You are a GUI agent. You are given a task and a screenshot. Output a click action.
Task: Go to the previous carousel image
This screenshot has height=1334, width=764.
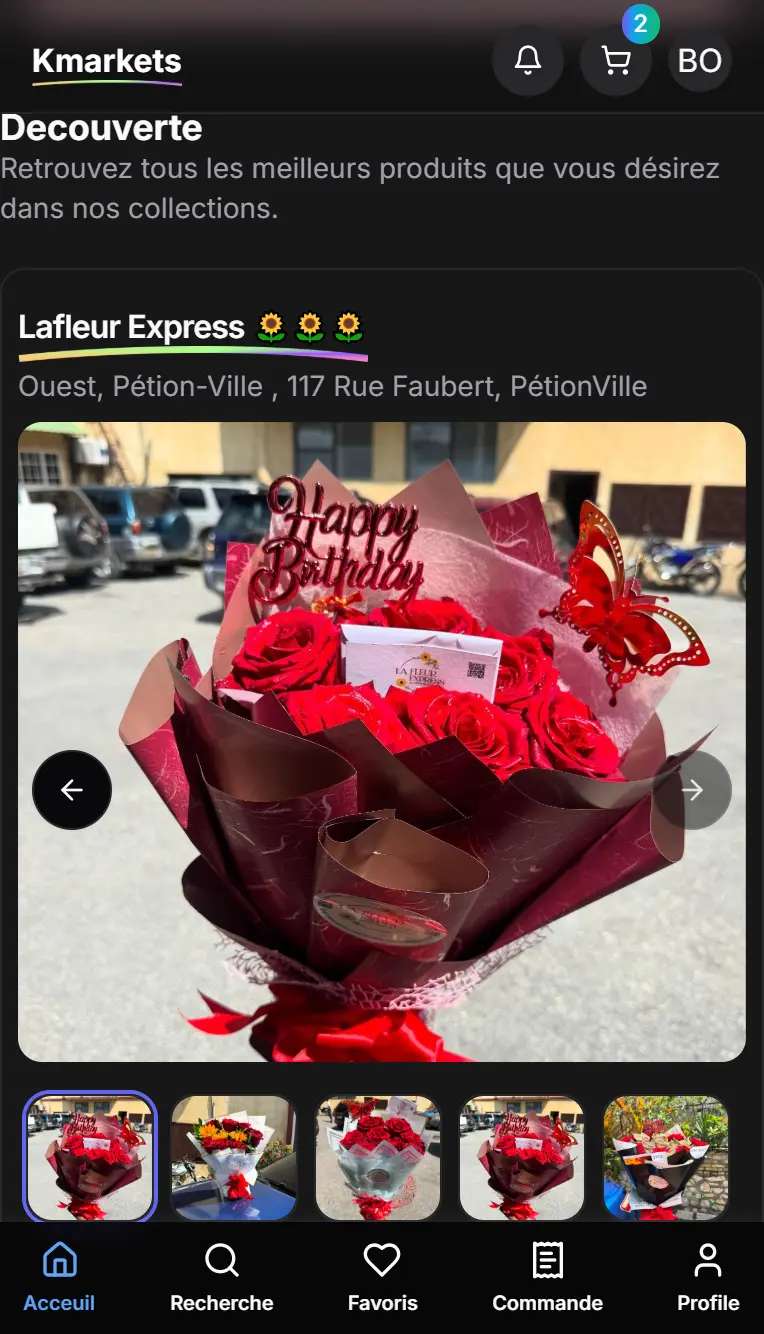click(72, 790)
